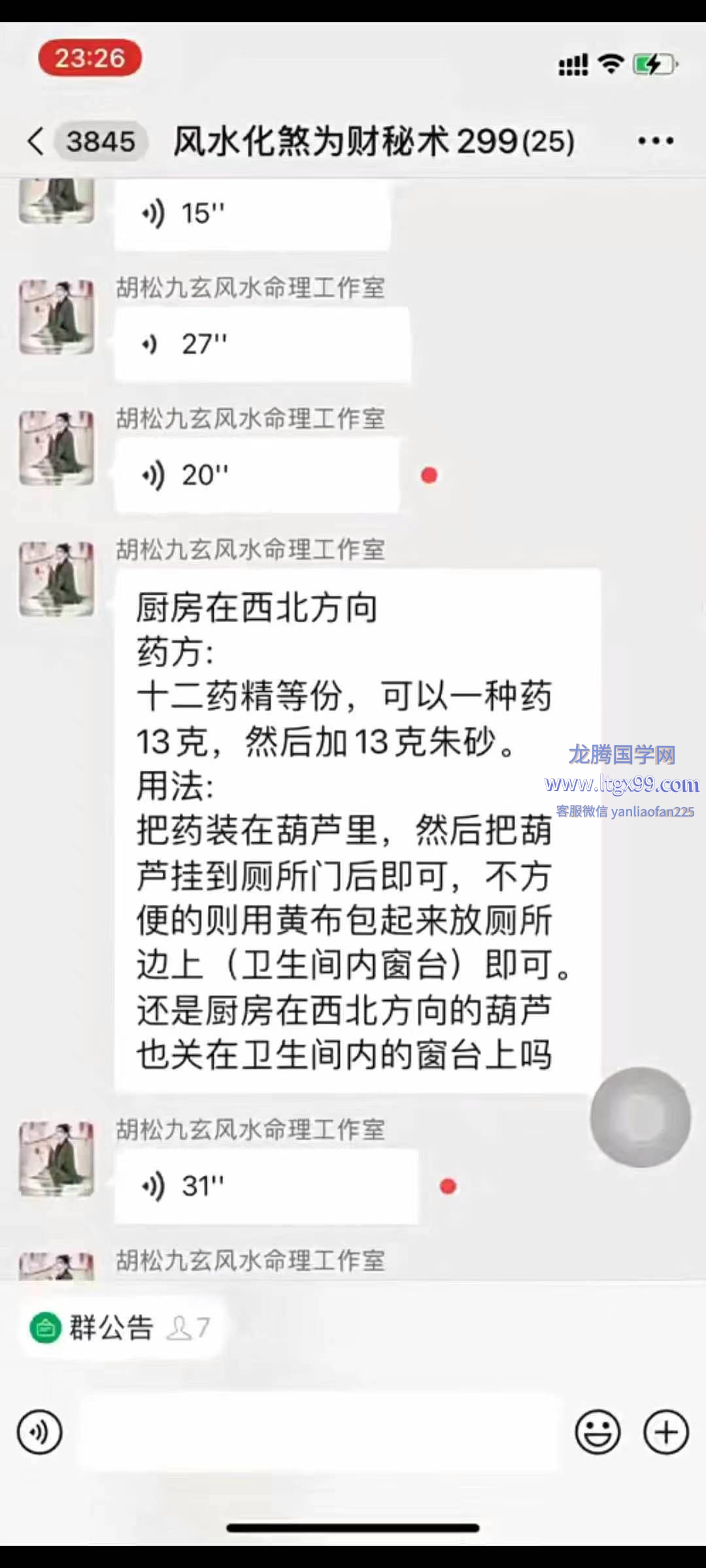Image resolution: width=706 pixels, height=1568 pixels.
Task: Play the unread 31'' voice message
Action: (265, 1186)
